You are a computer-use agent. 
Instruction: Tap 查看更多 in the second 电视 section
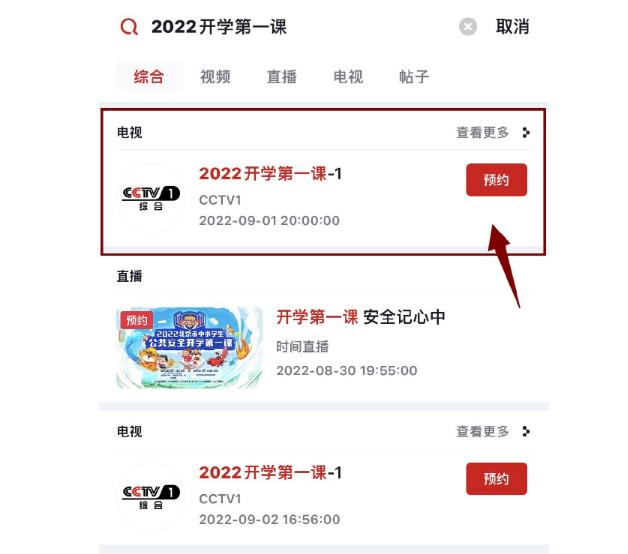click(x=492, y=431)
